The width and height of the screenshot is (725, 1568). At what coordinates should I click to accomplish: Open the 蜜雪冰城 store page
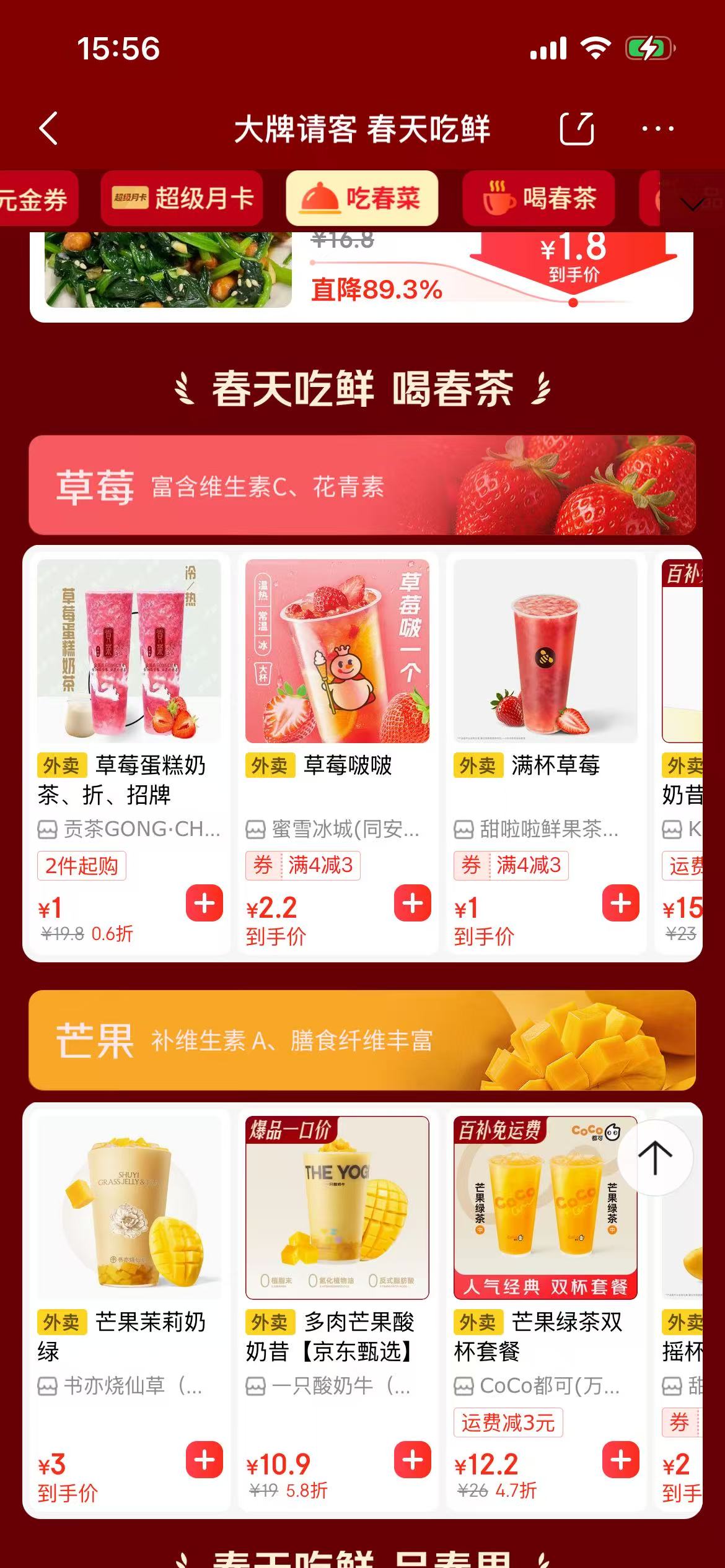[338, 831]
